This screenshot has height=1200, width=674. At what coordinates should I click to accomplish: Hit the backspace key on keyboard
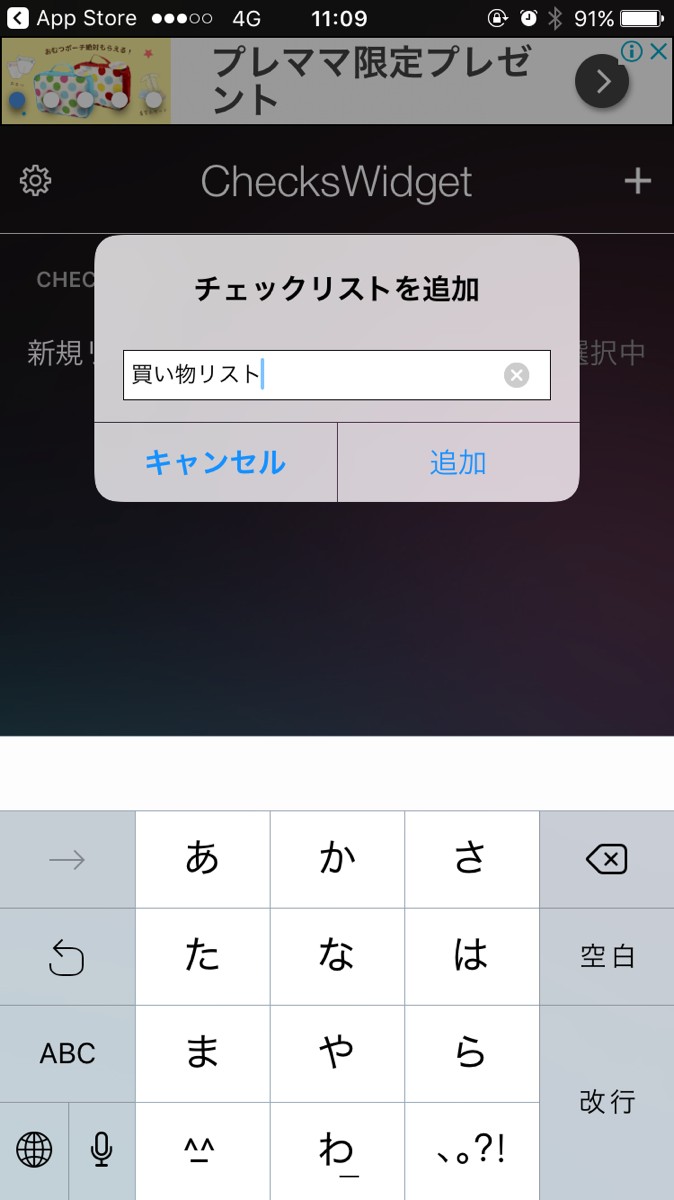[606, 859]
